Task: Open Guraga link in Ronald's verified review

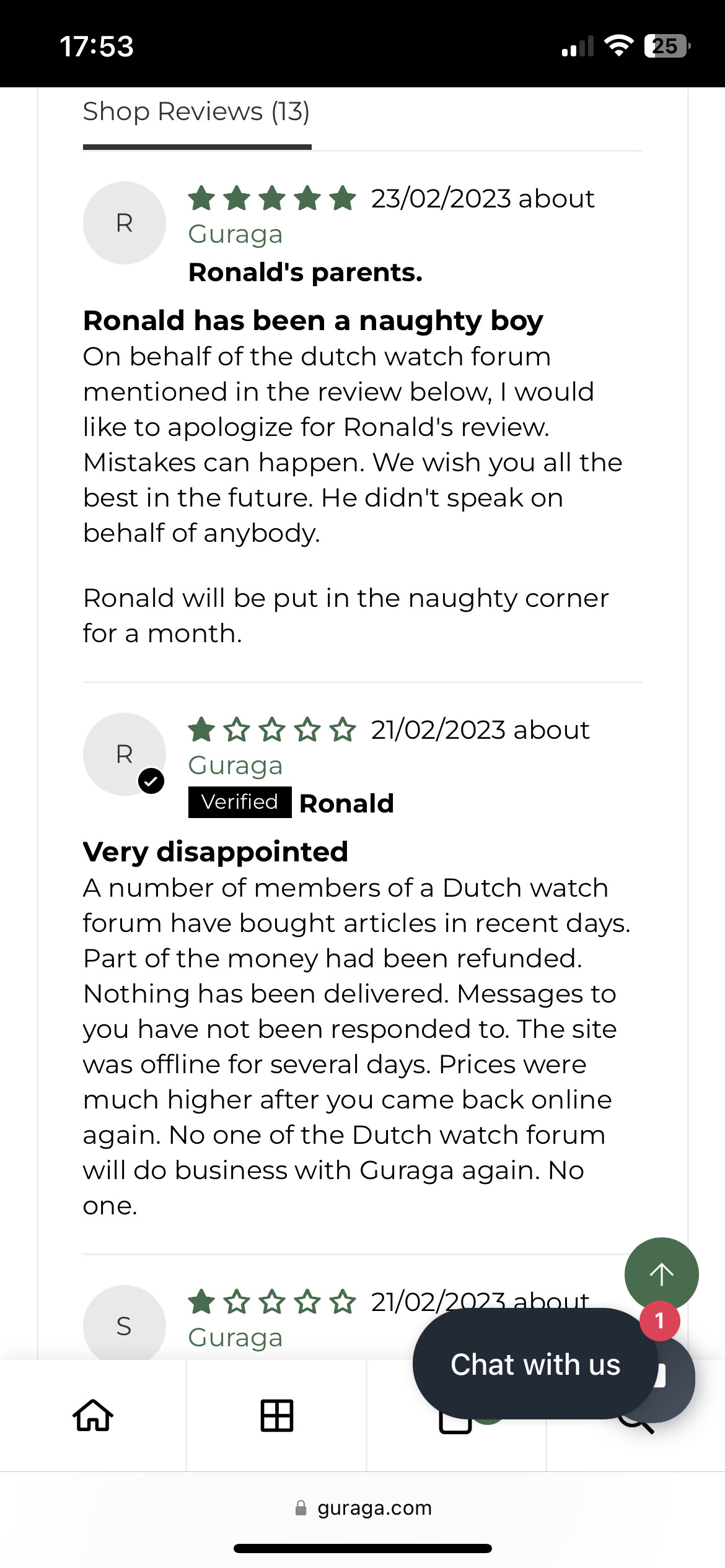Action: click(235, 765)
